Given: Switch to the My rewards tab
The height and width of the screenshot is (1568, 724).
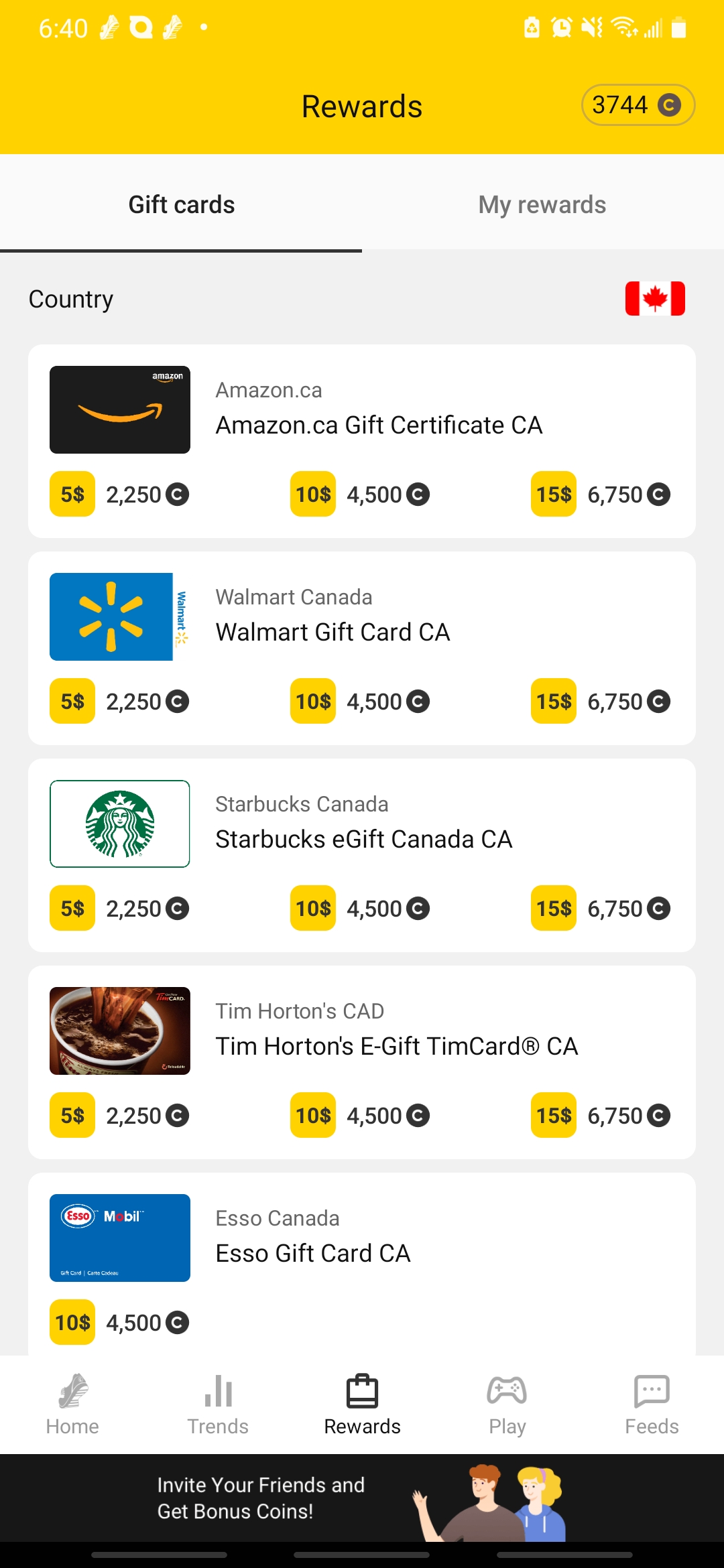Looking at the screenshot, I should point(542,204).
